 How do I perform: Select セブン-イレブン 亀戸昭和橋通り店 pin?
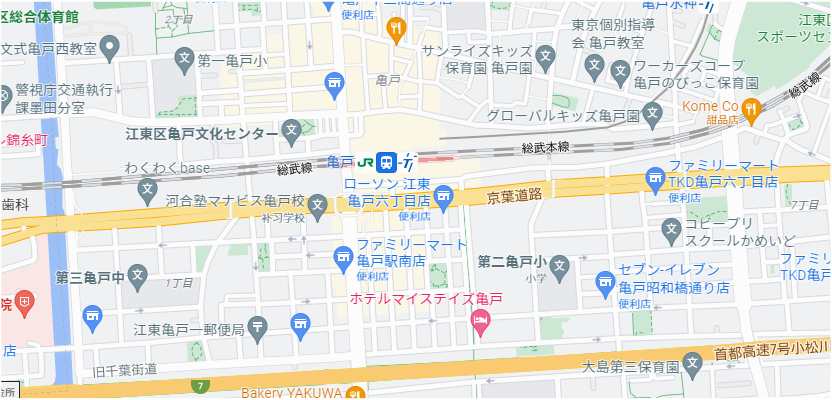pos(605,284)
